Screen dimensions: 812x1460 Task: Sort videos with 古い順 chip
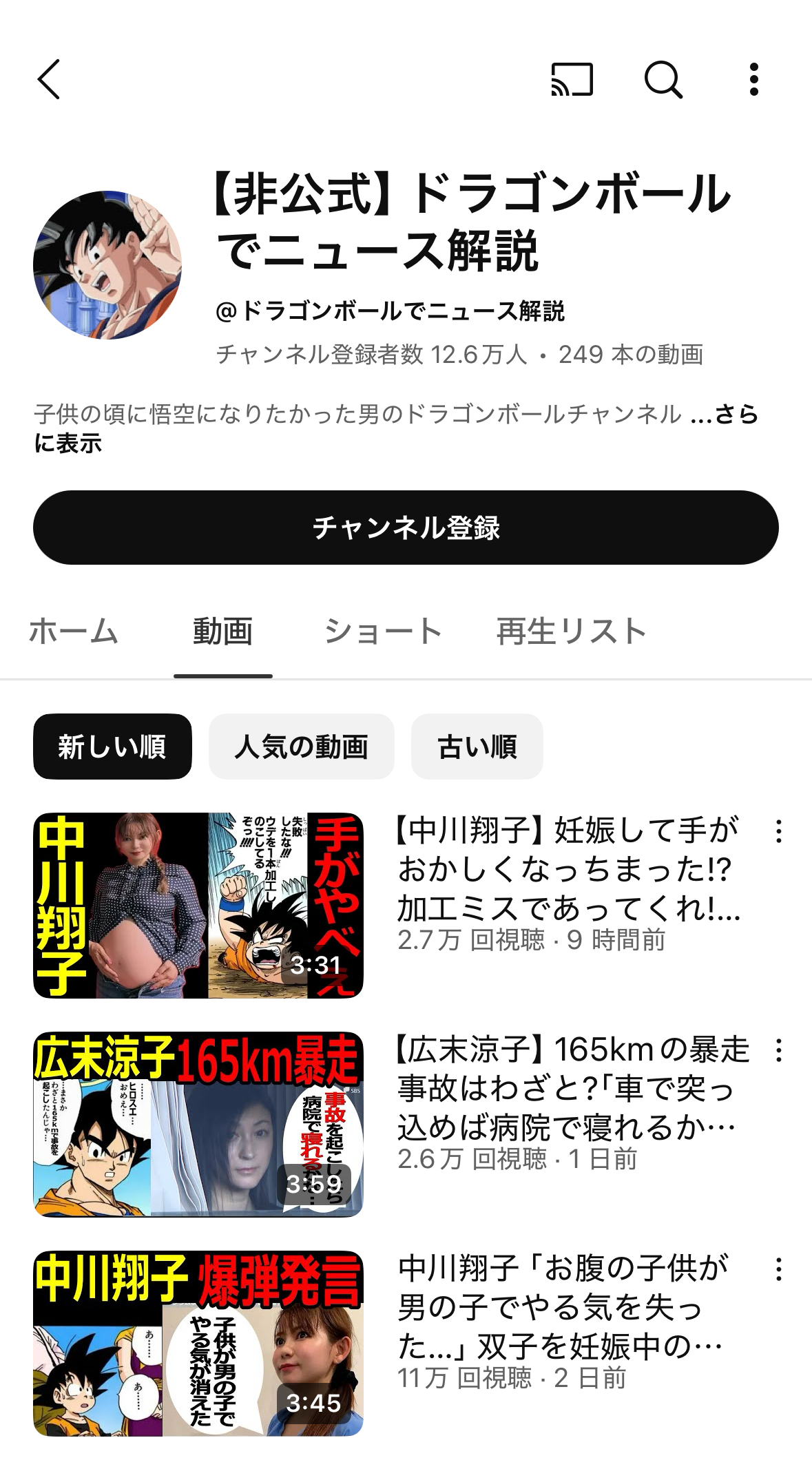[x=477, y=747]
